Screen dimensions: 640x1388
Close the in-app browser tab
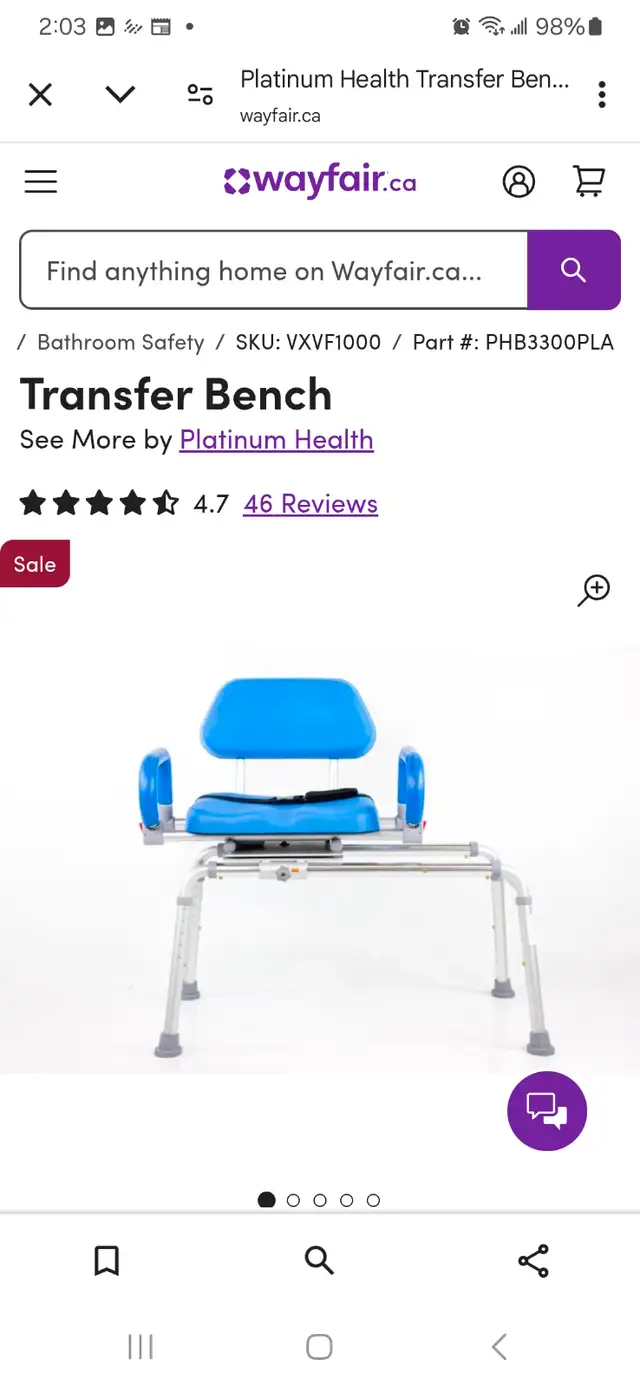(x=40, y=95)
